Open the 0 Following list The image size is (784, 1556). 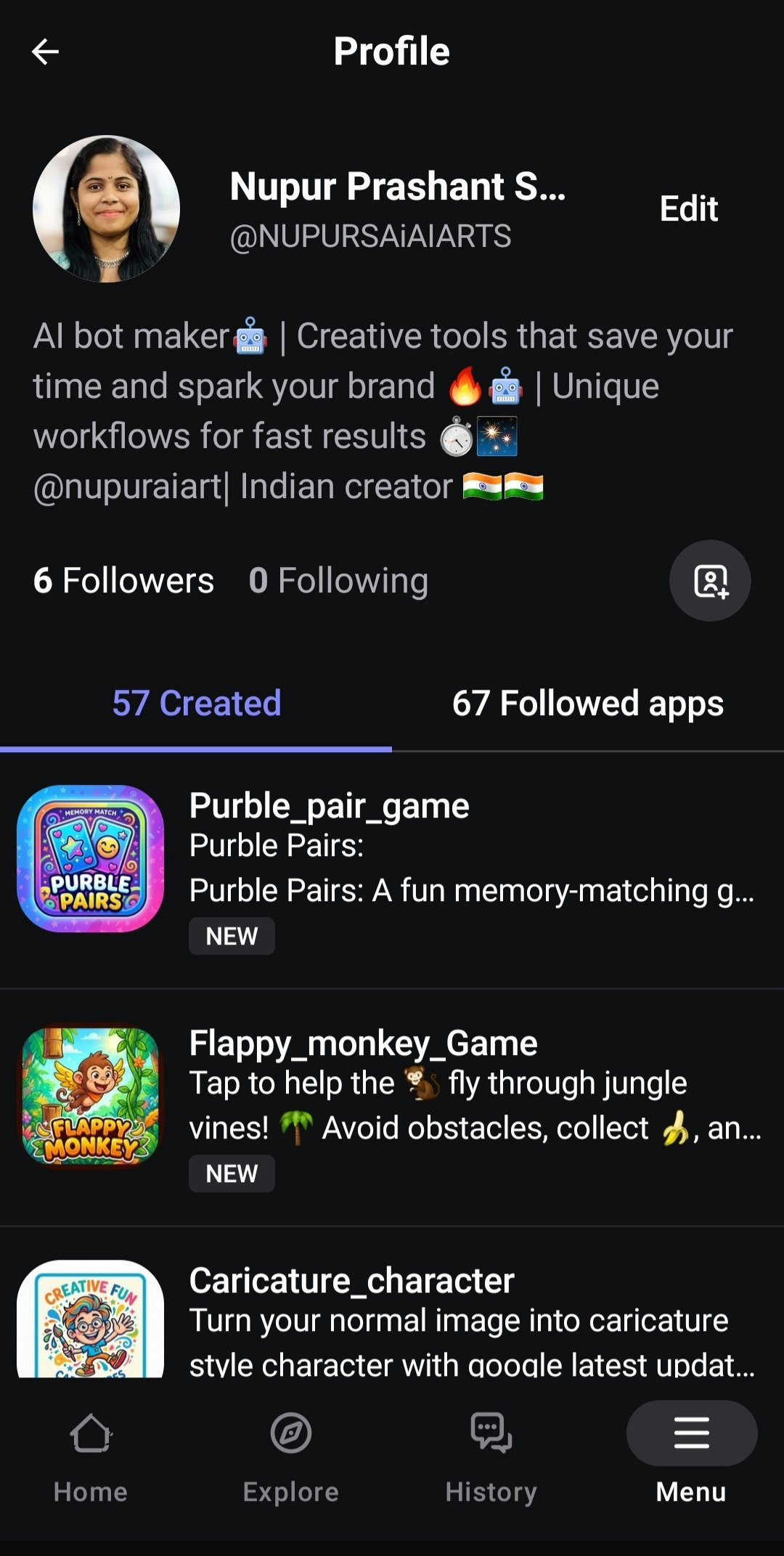(339, 580)
